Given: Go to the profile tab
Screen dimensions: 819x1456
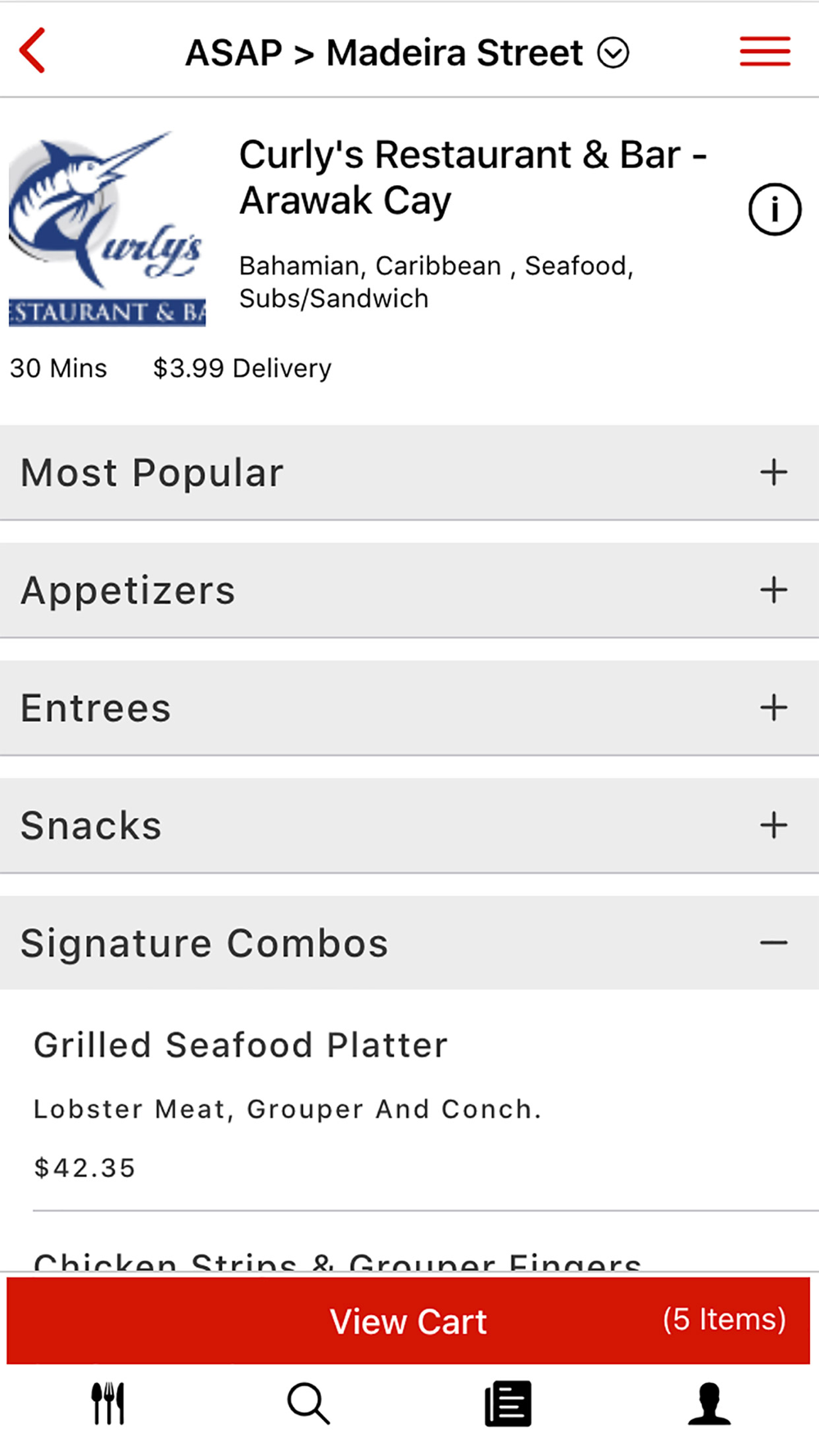Looking at the screenshot, I should (709, 1404).
